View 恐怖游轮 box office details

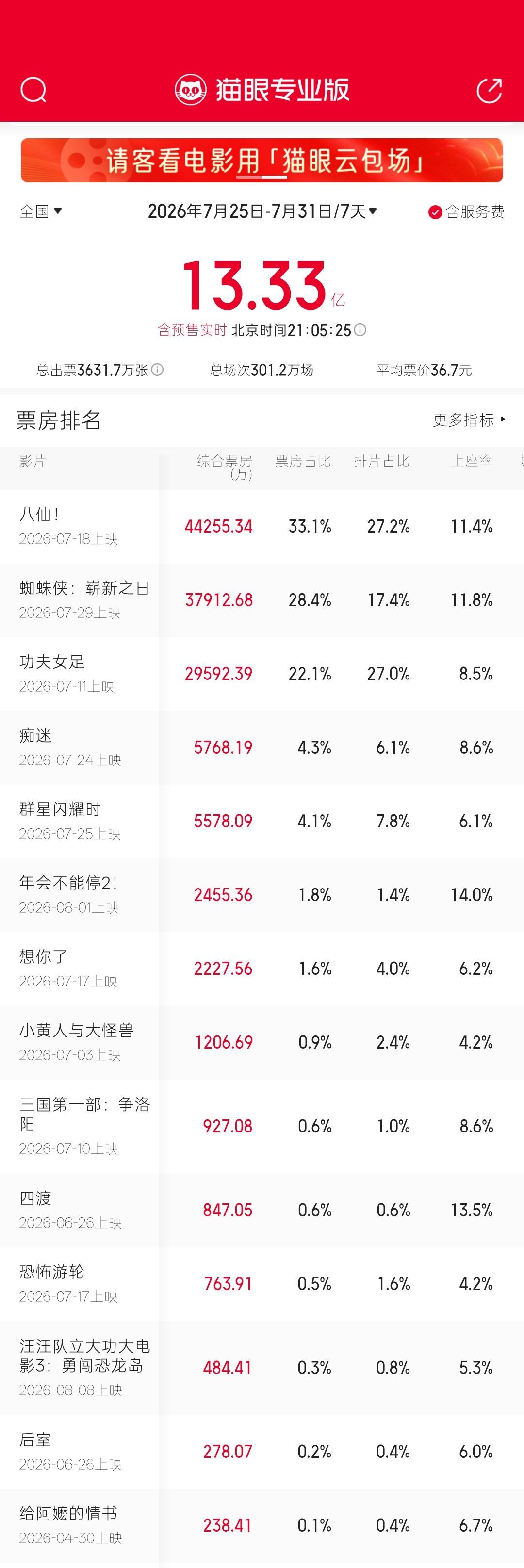click(262, 1284)
